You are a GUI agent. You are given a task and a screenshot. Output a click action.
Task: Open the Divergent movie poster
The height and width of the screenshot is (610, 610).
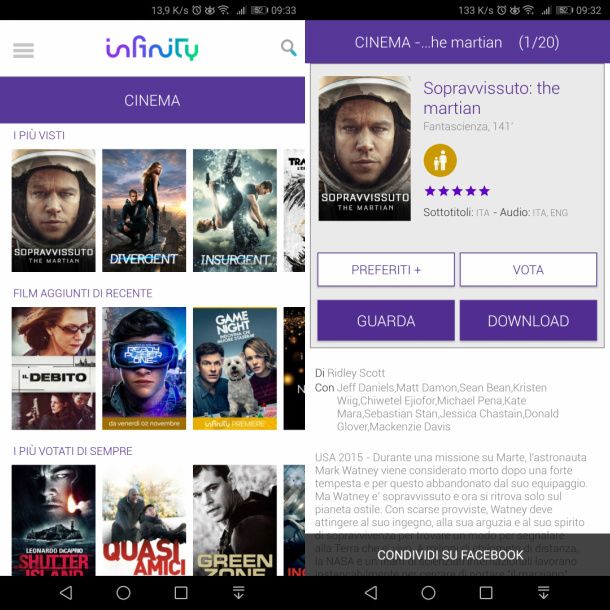coord(144,210)
